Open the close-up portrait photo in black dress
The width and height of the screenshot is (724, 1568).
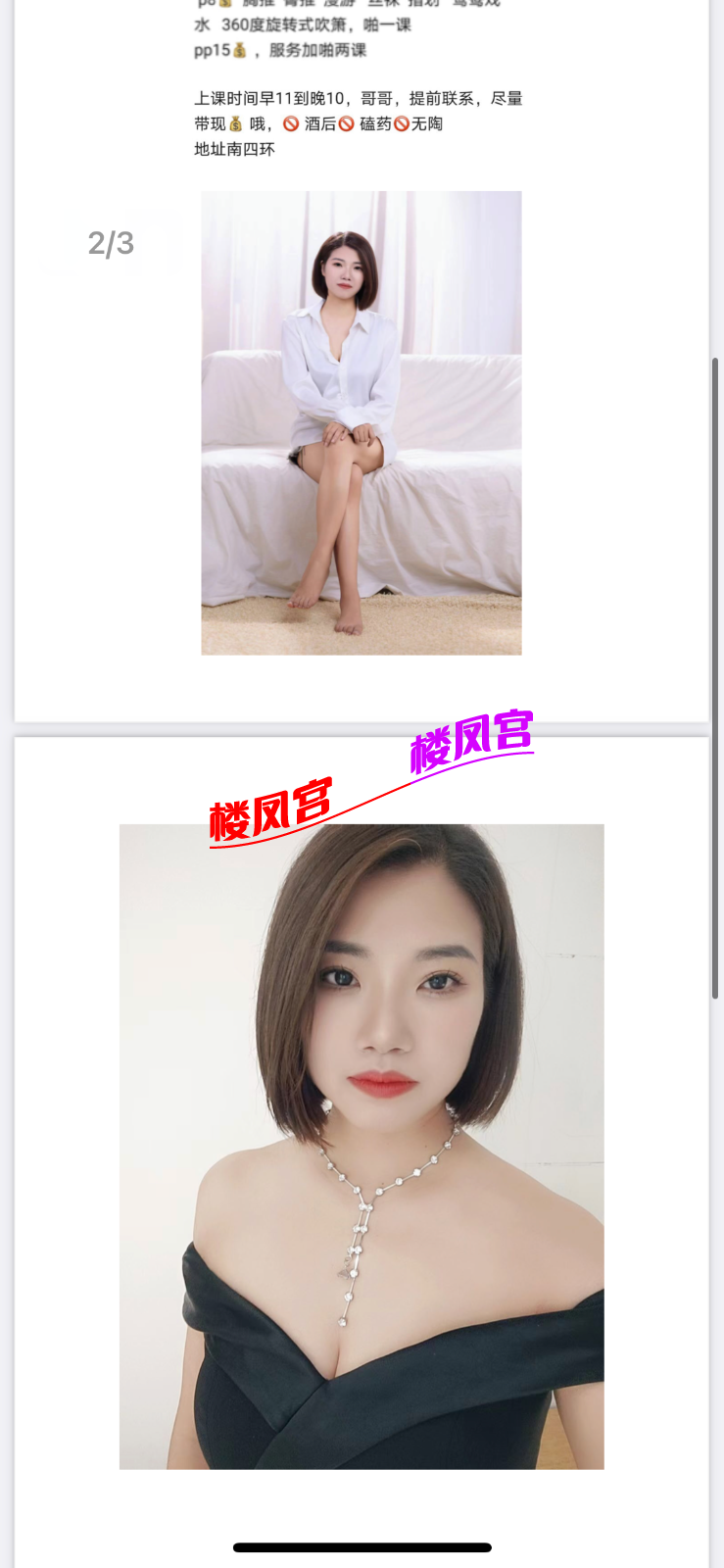[361, 1146]
